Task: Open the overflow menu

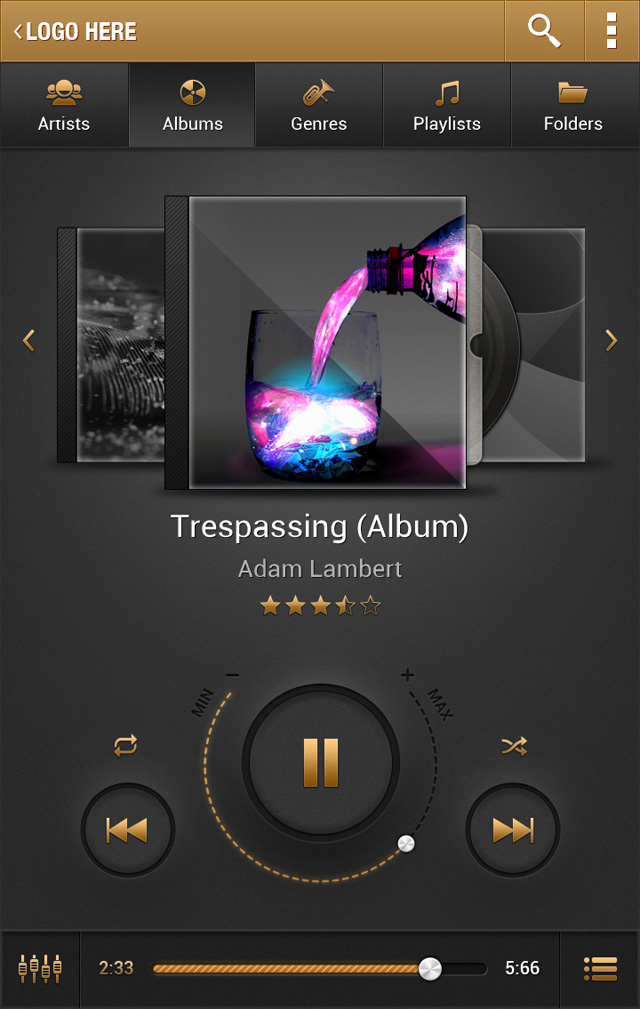Action: tap(611, 32)
